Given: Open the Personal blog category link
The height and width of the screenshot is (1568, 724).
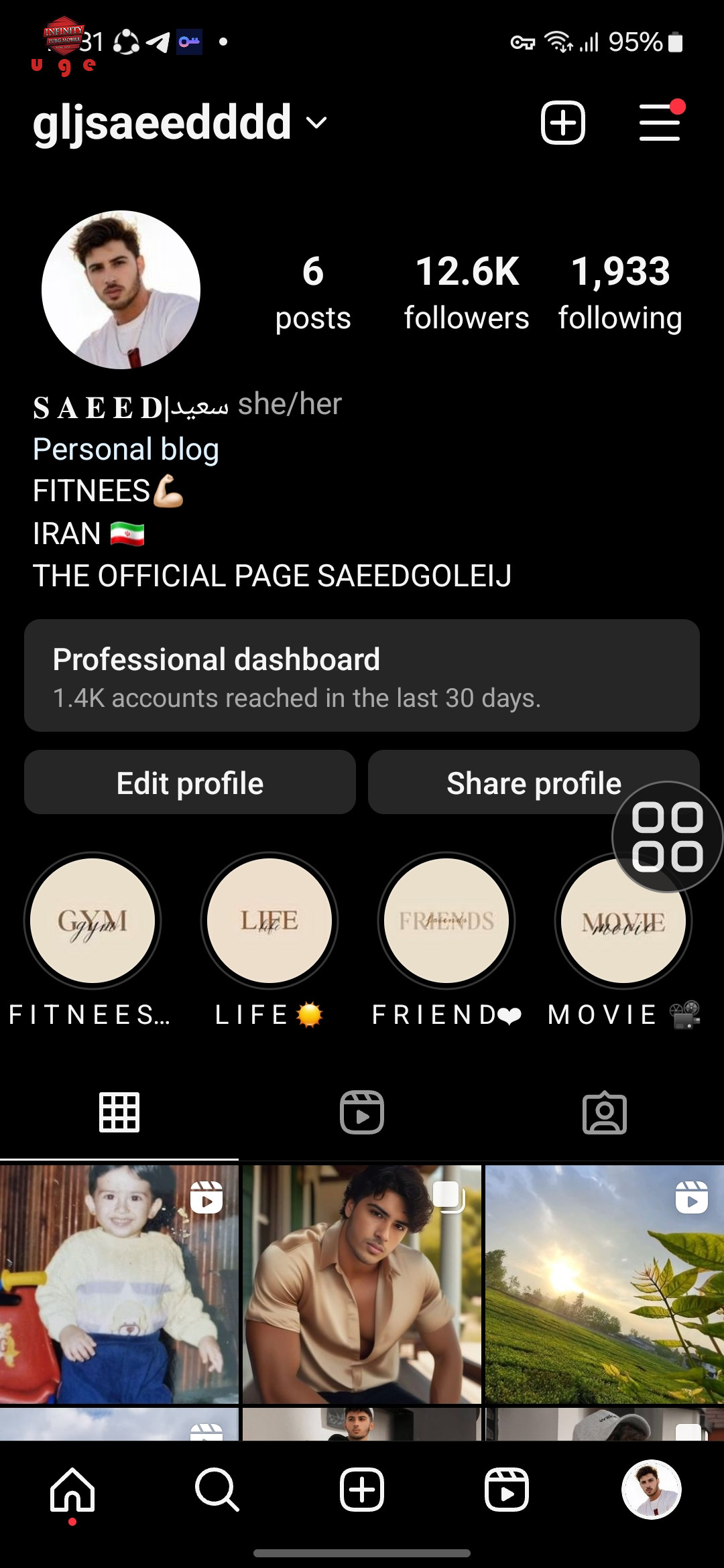Looking at the screenshot, I should [x=126, y=449].
